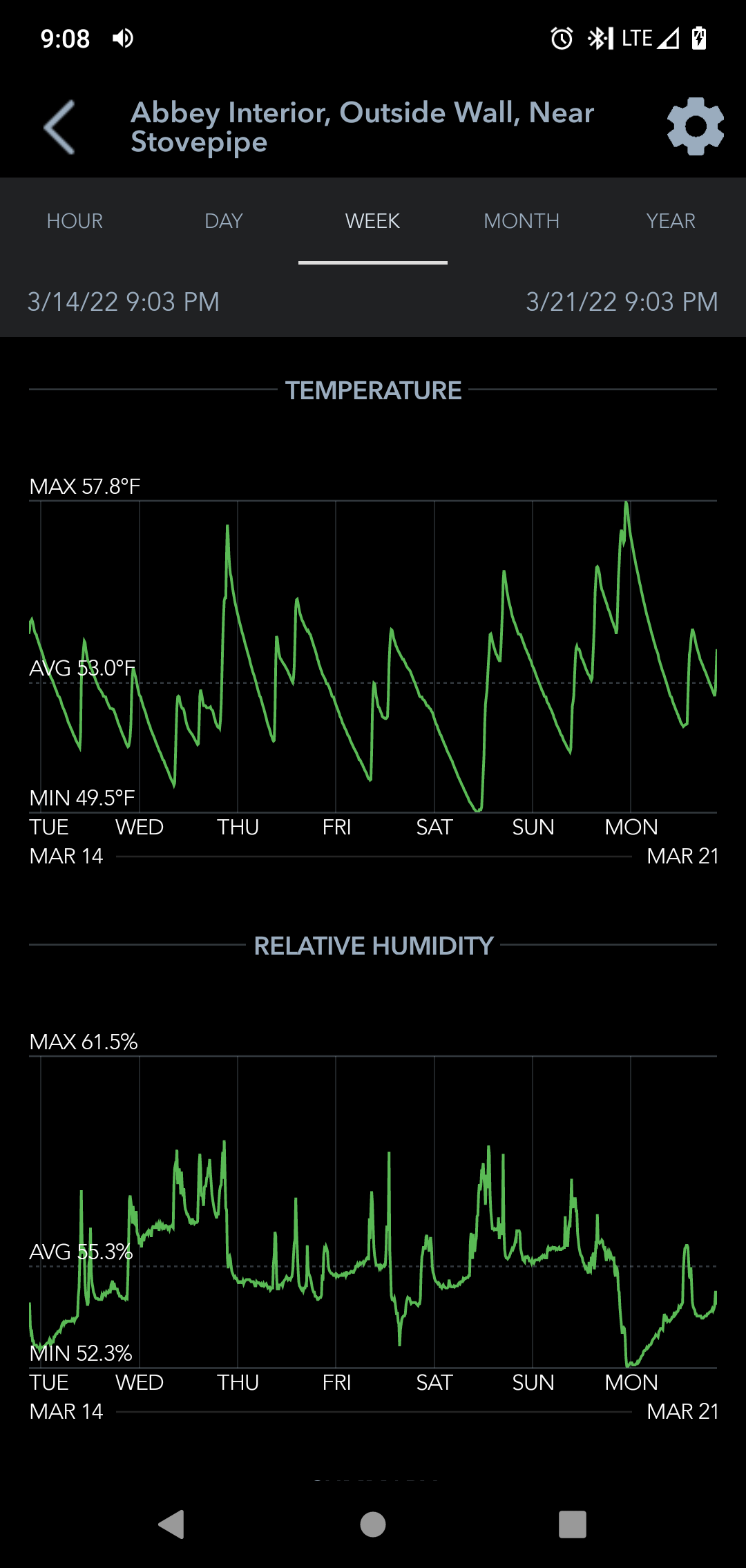Tap the system home button
The height and width of the screenshot is (1568, 746).
(373, 1524)
